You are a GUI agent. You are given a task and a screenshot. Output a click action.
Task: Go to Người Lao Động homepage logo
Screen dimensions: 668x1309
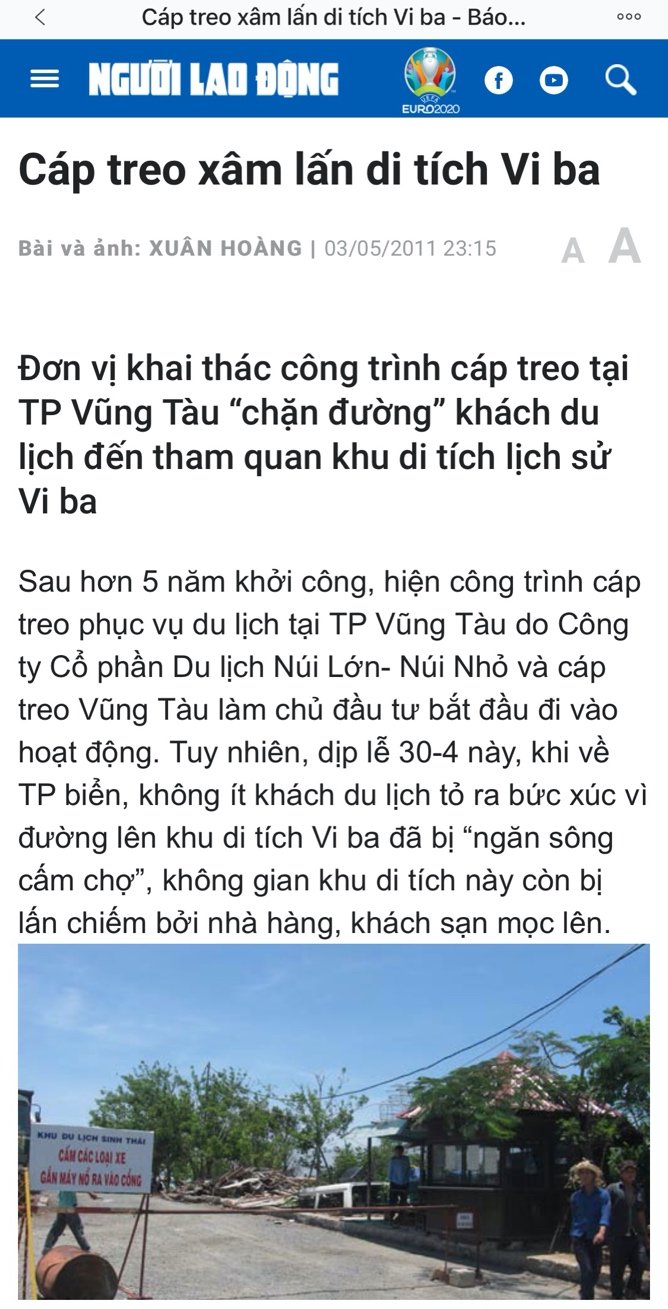tap(214, 80)
